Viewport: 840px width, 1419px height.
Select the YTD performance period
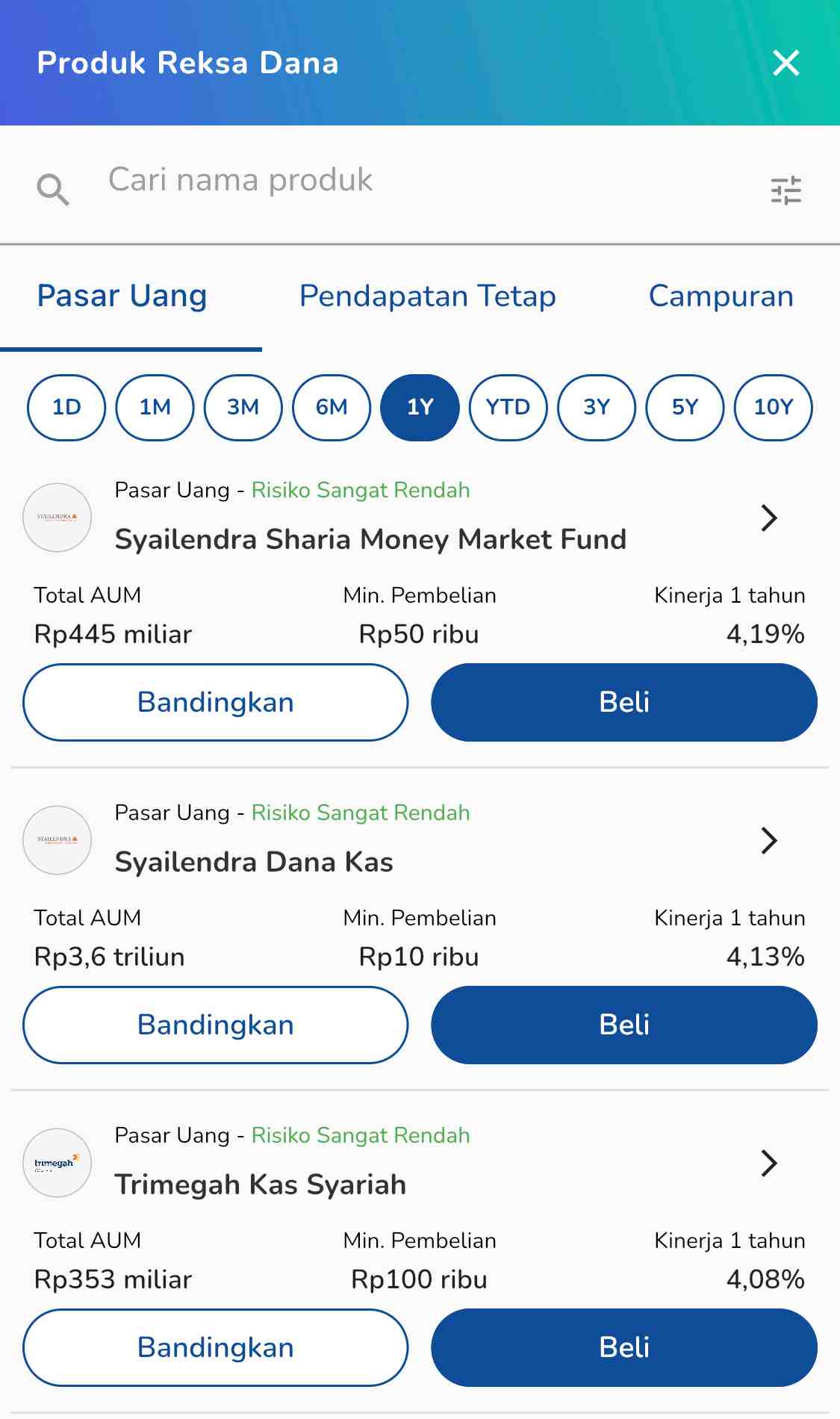tap(508, 407)
